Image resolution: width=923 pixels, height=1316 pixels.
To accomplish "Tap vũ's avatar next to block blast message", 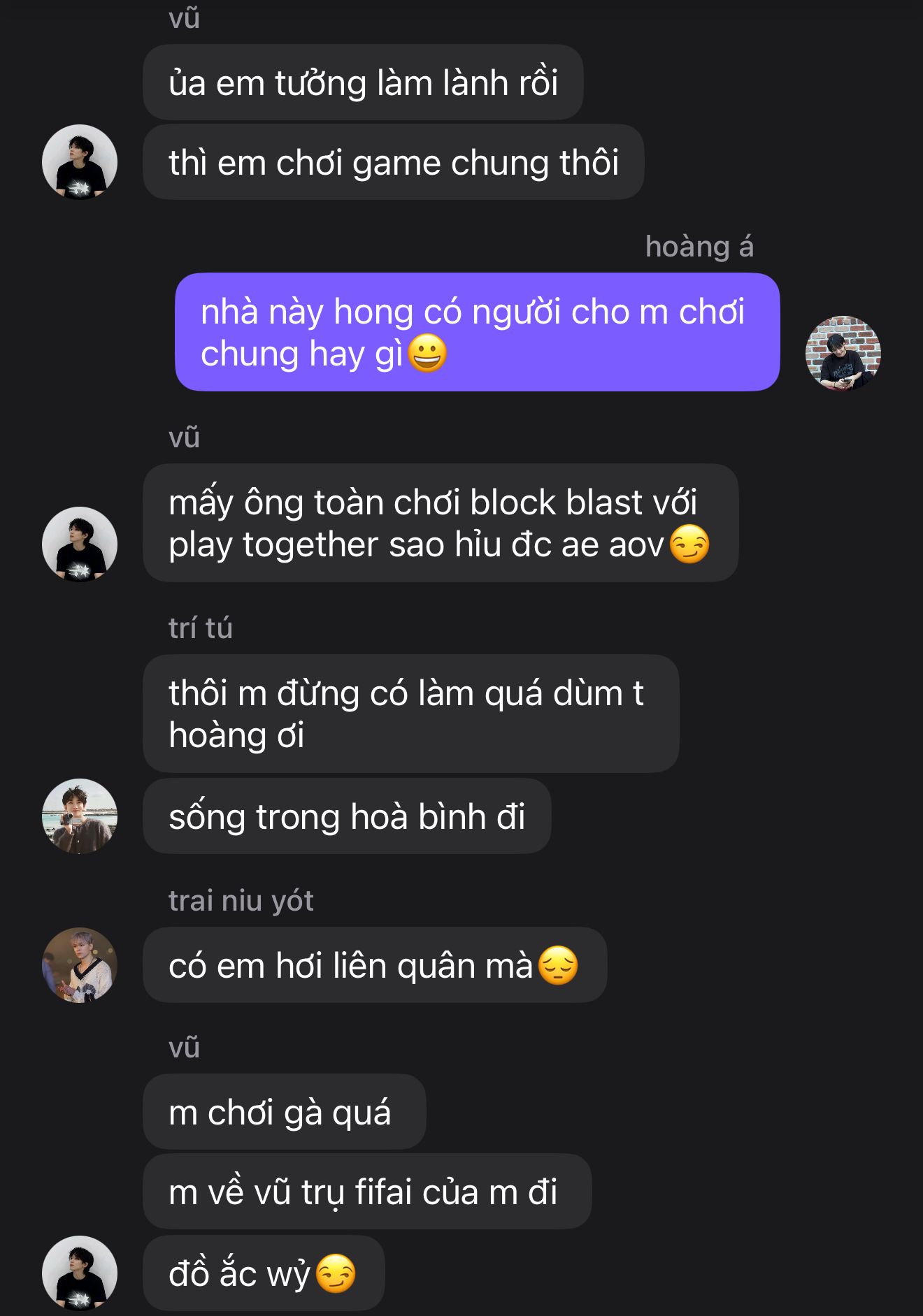I will tap(80, 544).
